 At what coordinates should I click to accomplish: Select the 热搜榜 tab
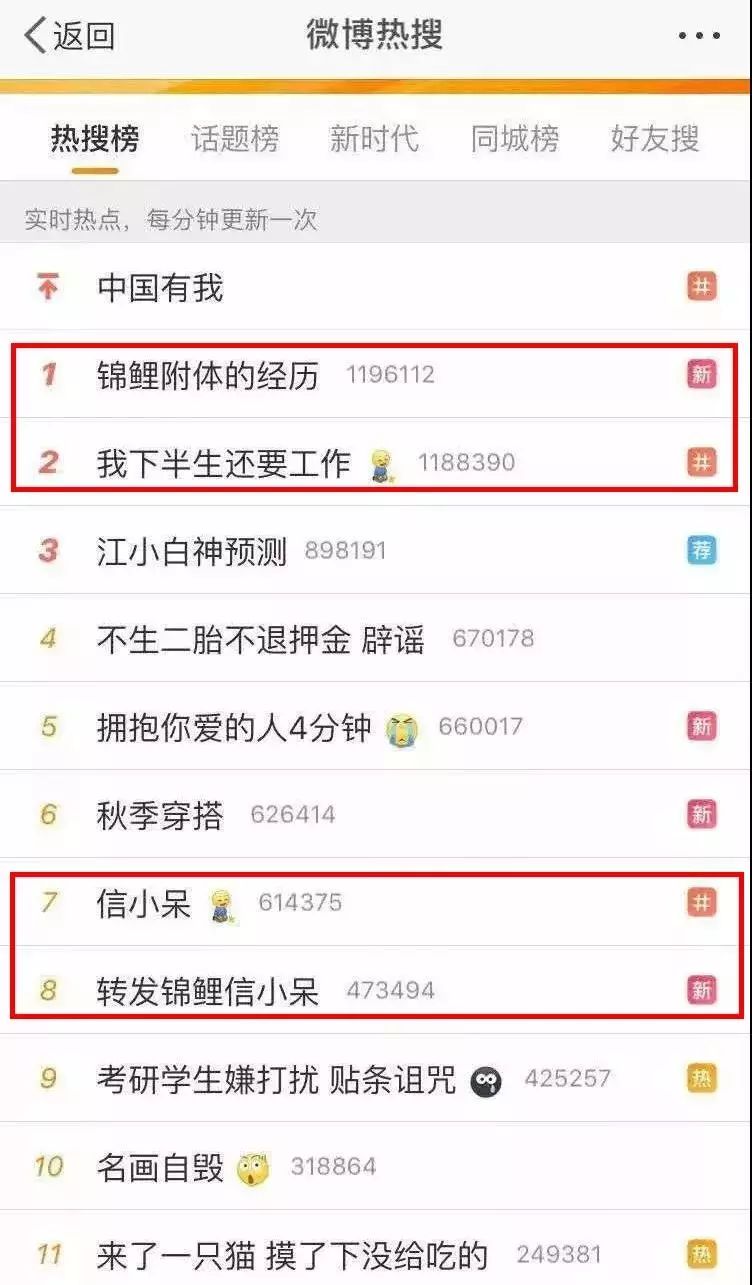[x=95, y=138]
